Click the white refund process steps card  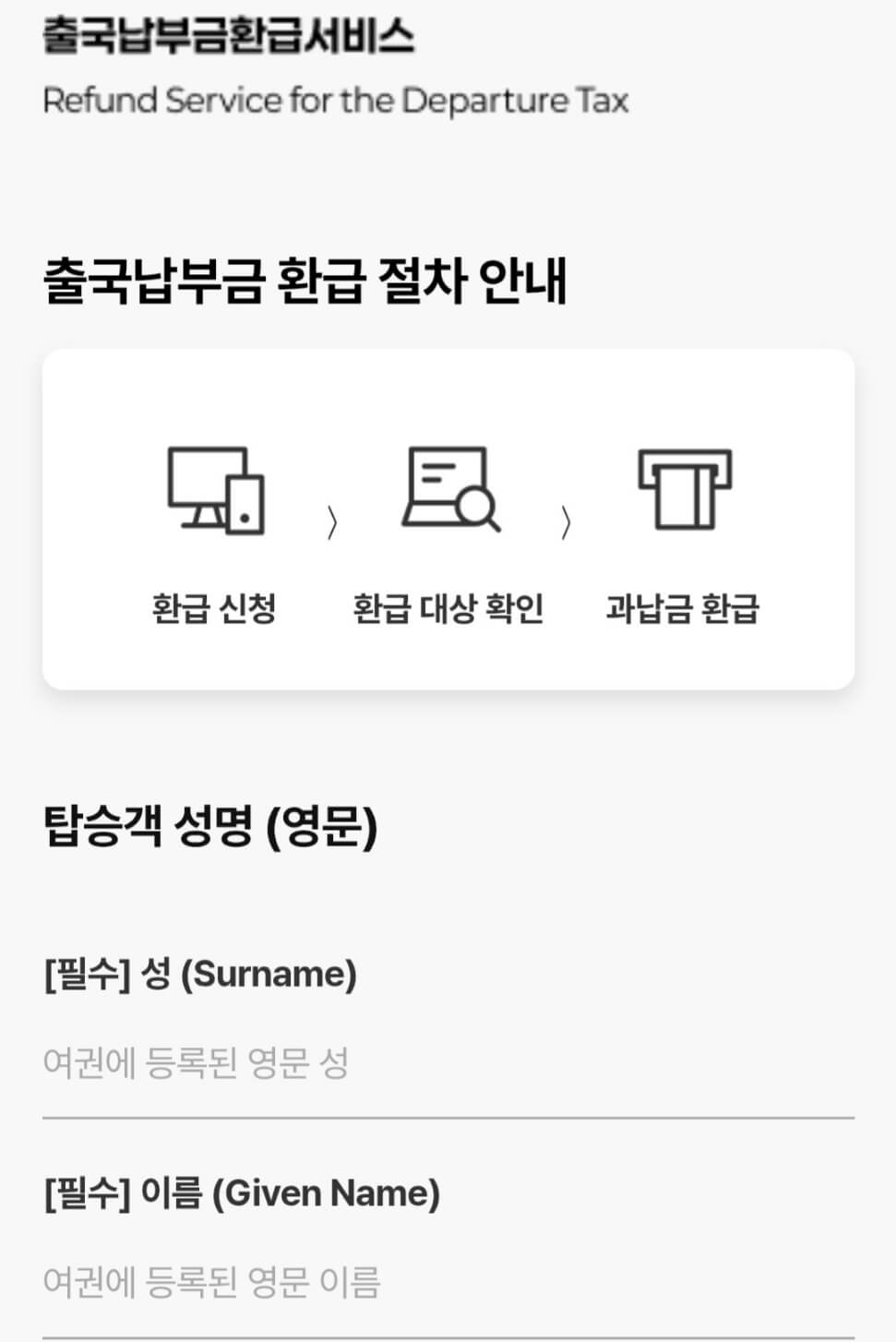click(x=448, y=519)
